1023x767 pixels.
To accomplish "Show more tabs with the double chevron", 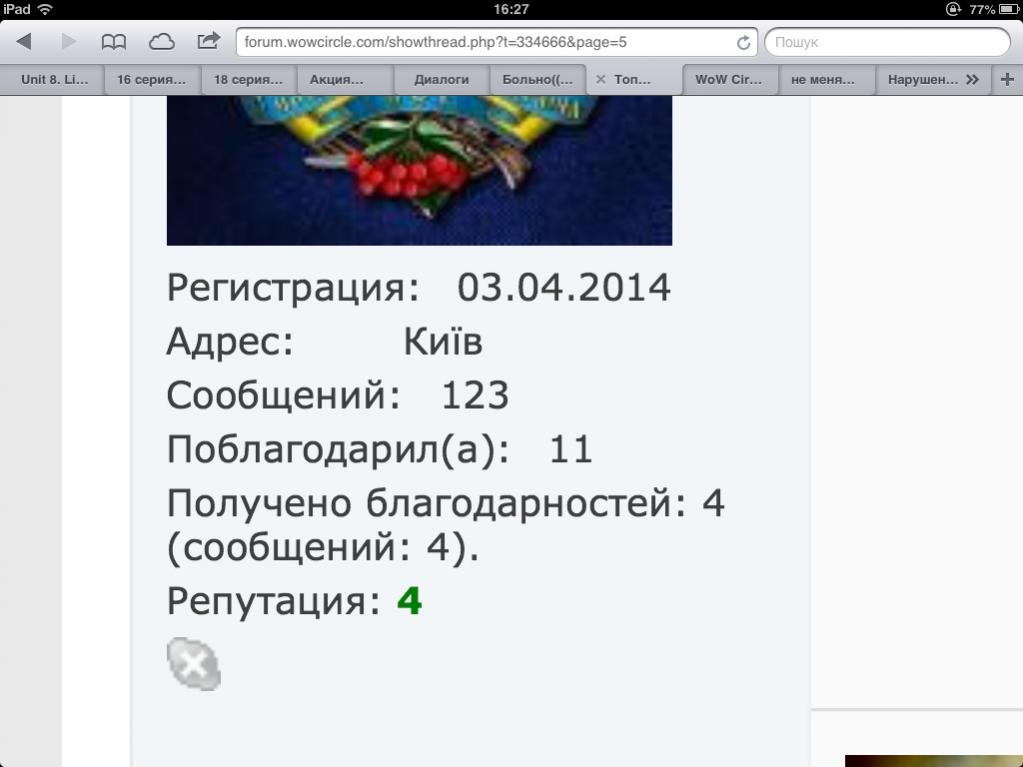I will [972, 80].
